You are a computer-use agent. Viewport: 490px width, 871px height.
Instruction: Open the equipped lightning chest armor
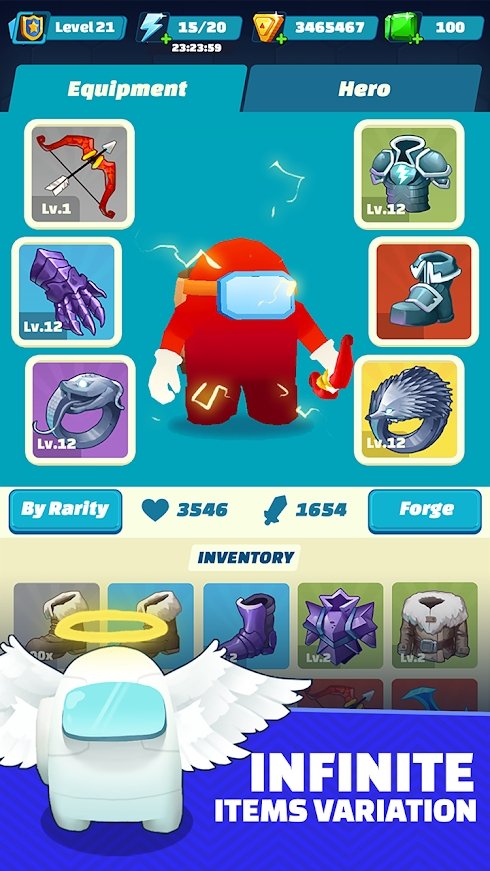click(x=409, y=174)
